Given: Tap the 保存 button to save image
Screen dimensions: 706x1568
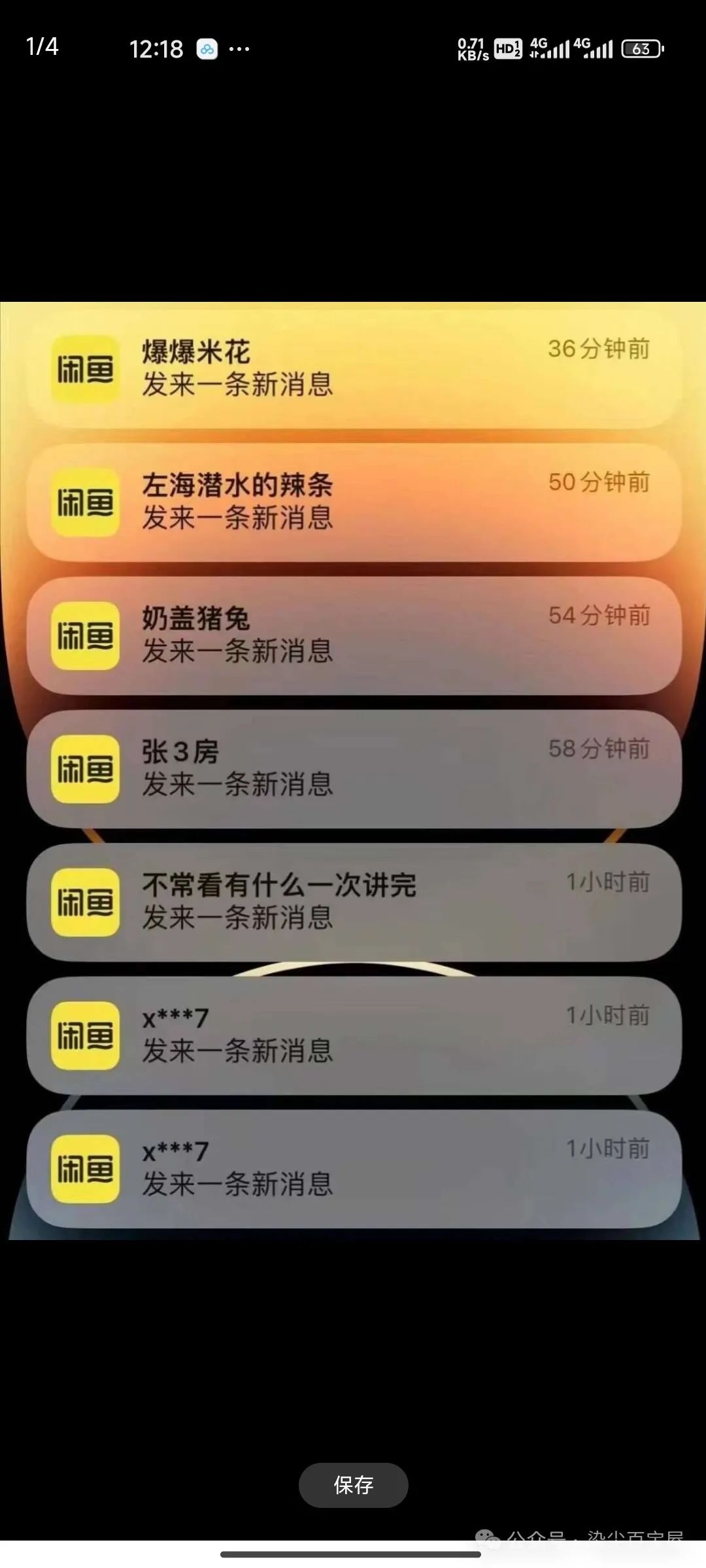Looking at the screenshot, I should [353, 1485].
